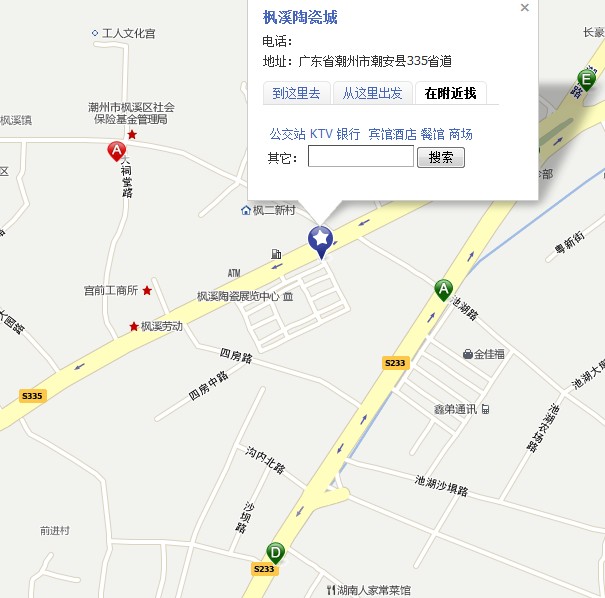Find nearby 银行
This screenshot has height=598, width=605.
[348, 134]
